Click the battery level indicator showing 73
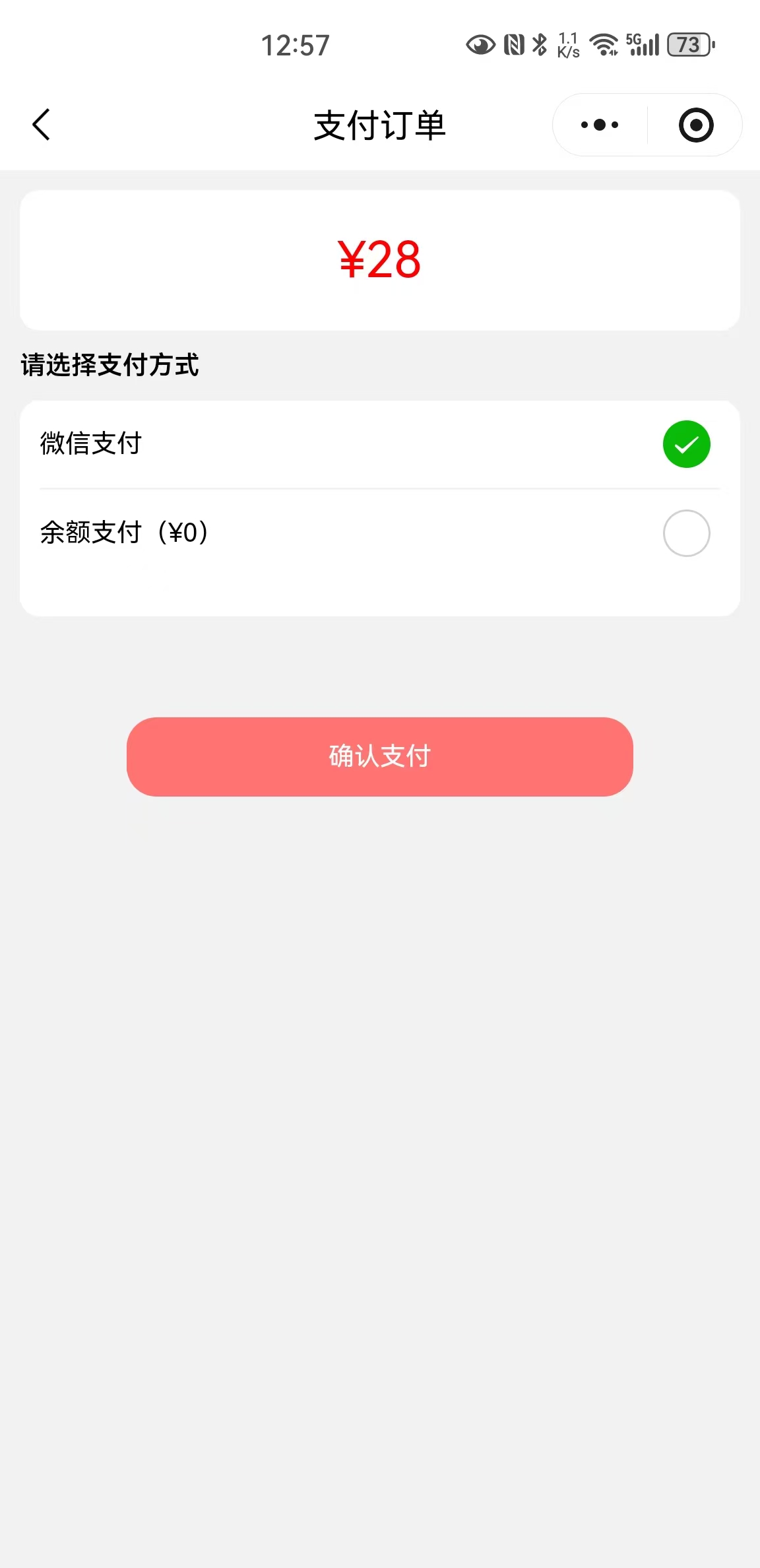This screenshot has height=1568, width=760. pyautogui.click(x=689, y=45)
